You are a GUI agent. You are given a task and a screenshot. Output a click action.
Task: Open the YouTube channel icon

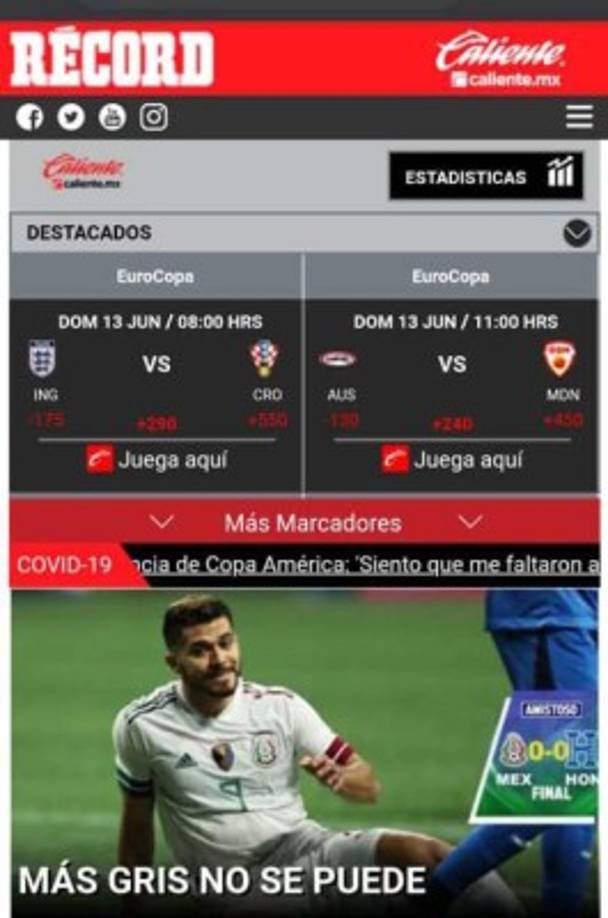point(112,117)
